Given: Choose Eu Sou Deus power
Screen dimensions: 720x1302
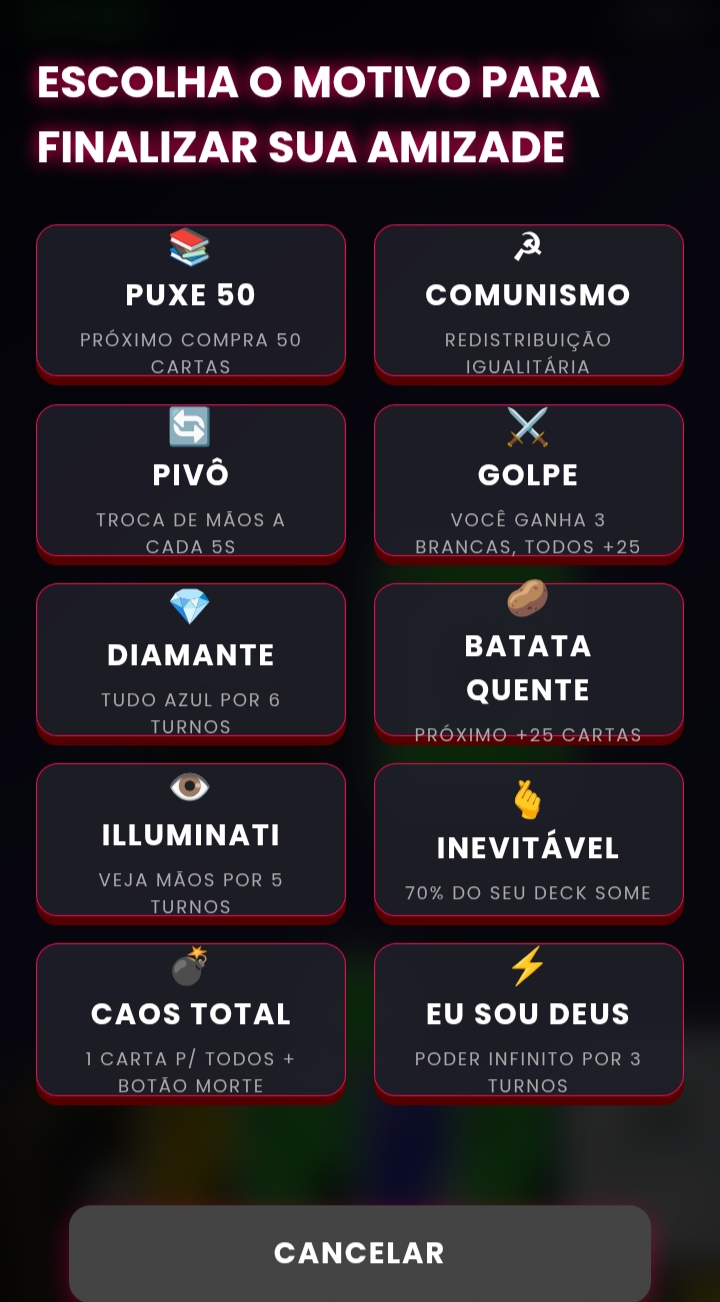Looking at the screenshot, I should (x=528, y=1021).
